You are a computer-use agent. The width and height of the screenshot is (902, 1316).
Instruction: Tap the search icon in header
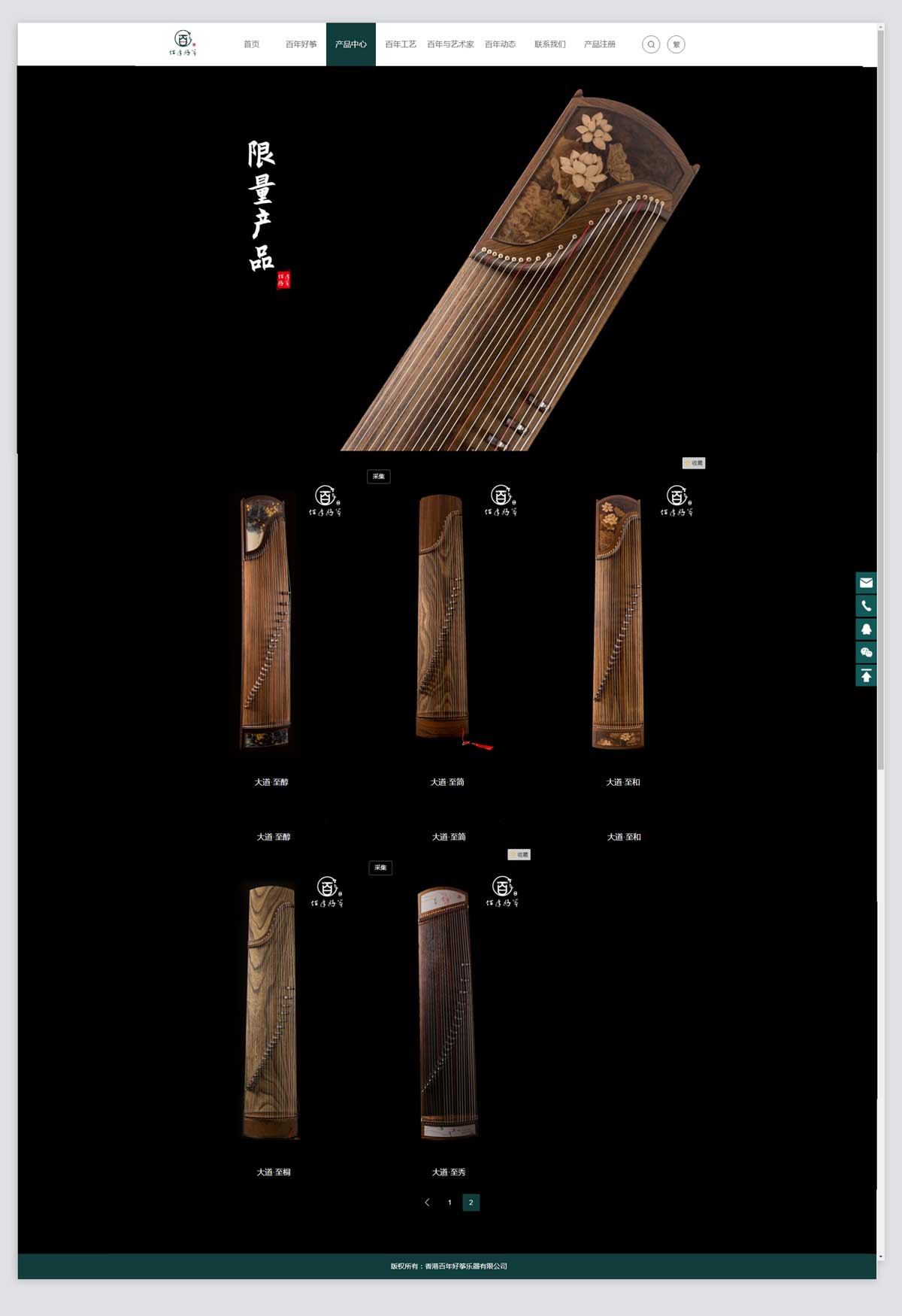pos(651,44)
